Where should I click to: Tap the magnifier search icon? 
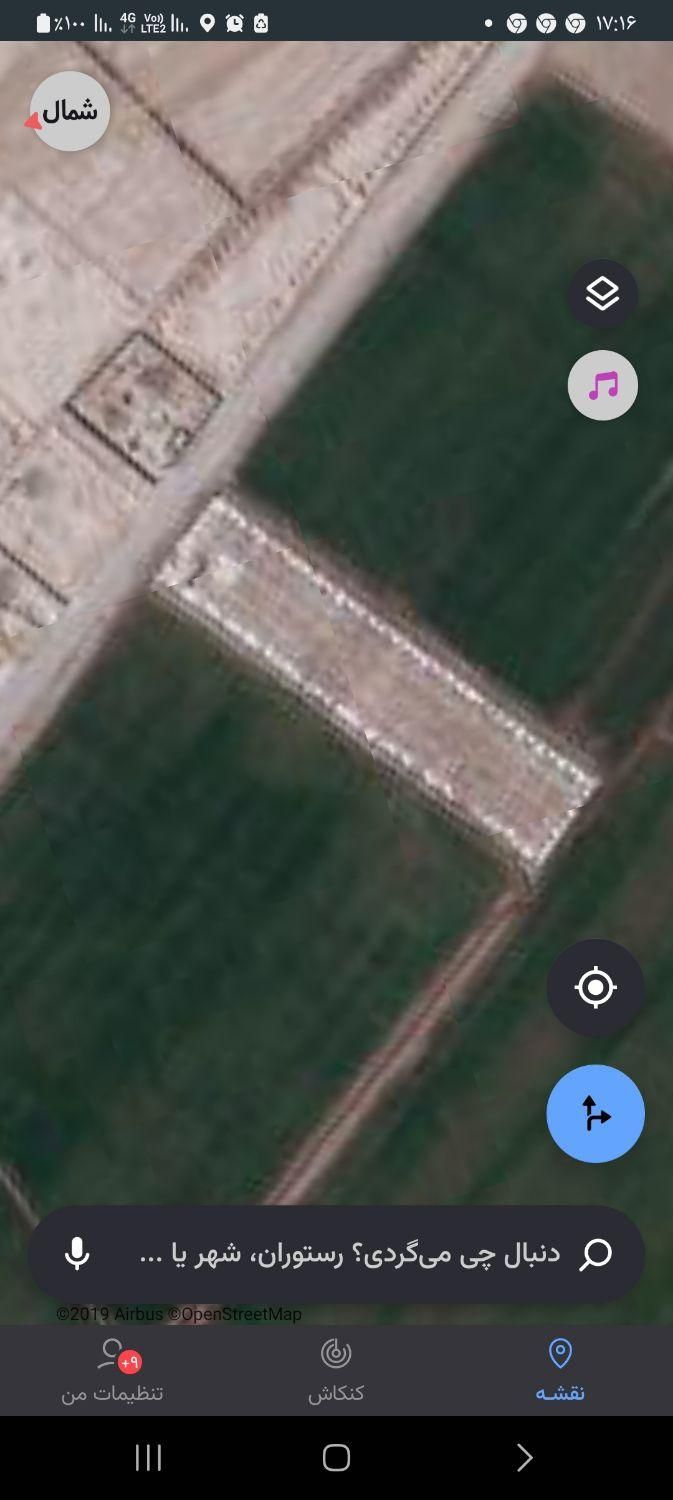tap(595, 1254)
